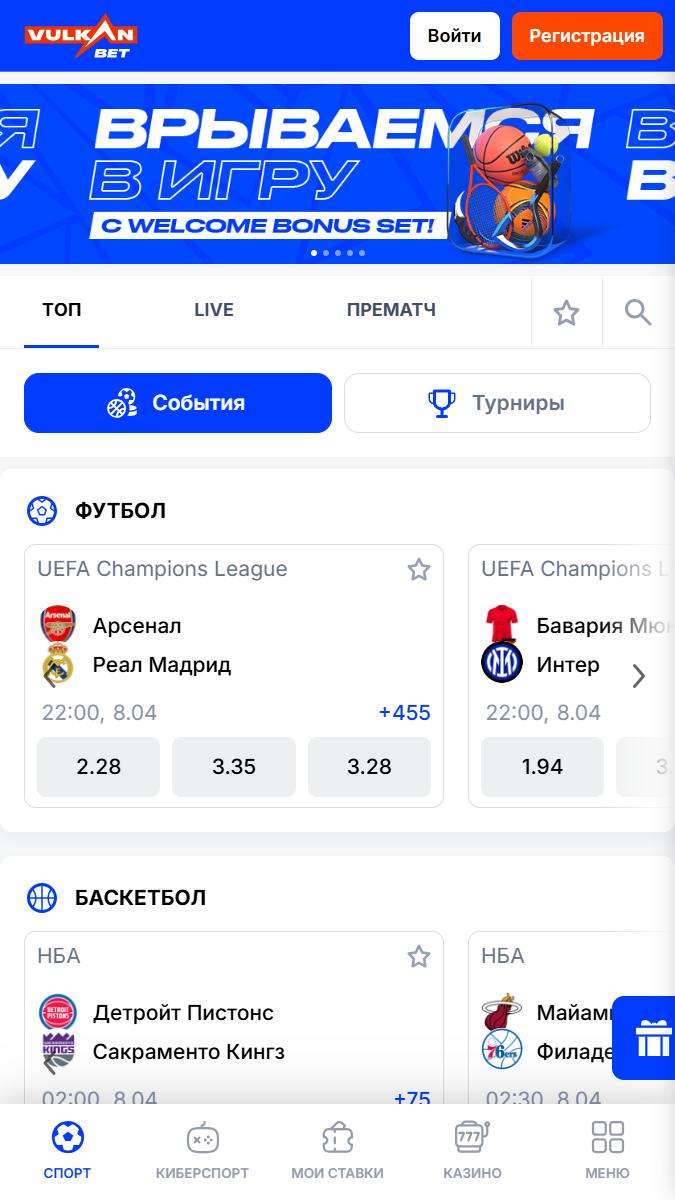Screen dimensions: 675x1200
Task: Go to the КИБЕРСПОРТ tab
Action: click(x=202, y=1151)
